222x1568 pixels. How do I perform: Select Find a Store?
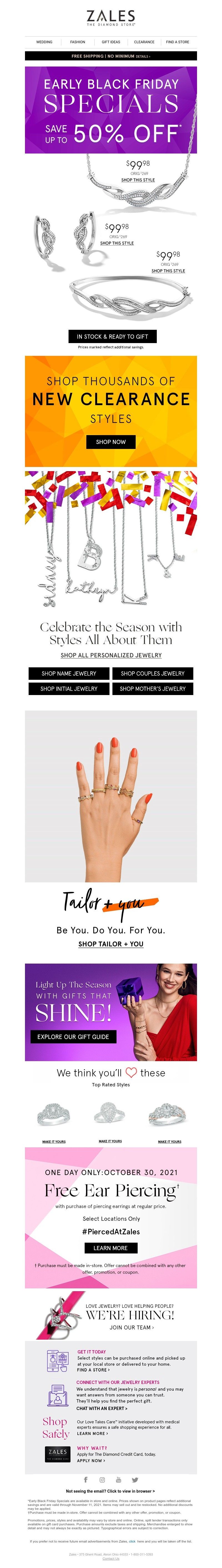178,42
